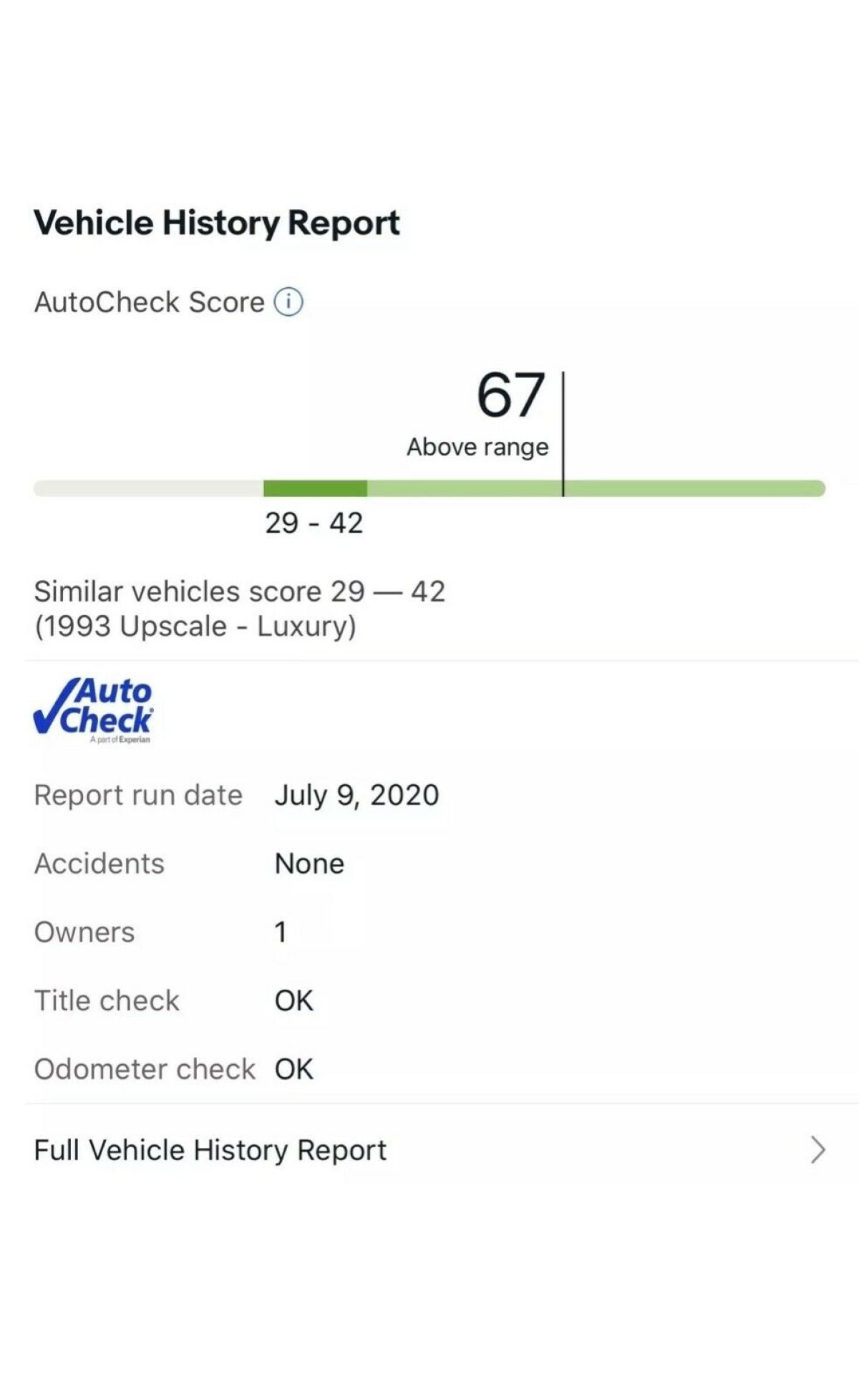The height and width of the screenshot is (1400, 859).
Task: Open AutoCheck Score info icon
Action: [288, 302]
